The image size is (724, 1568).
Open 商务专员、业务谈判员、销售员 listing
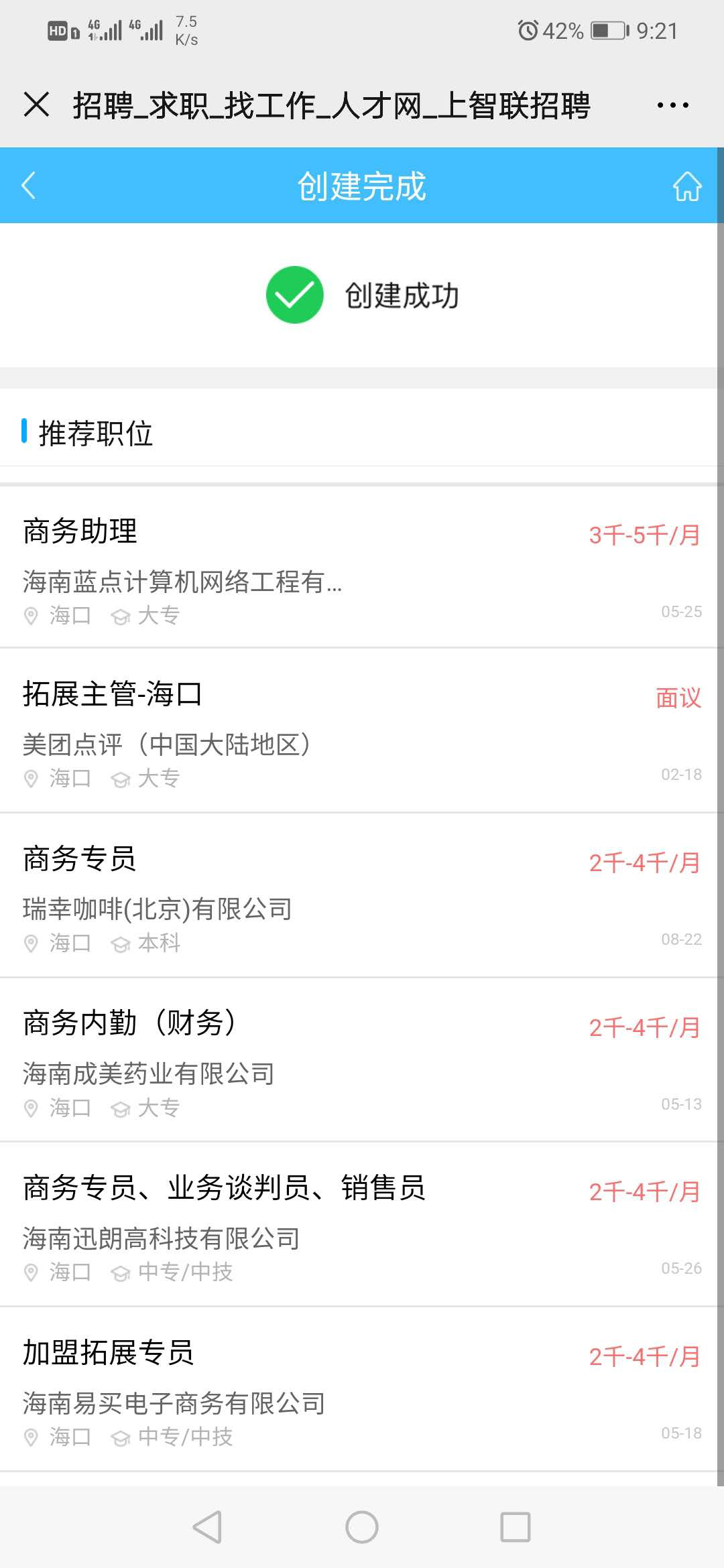[x=362, y=1225]
